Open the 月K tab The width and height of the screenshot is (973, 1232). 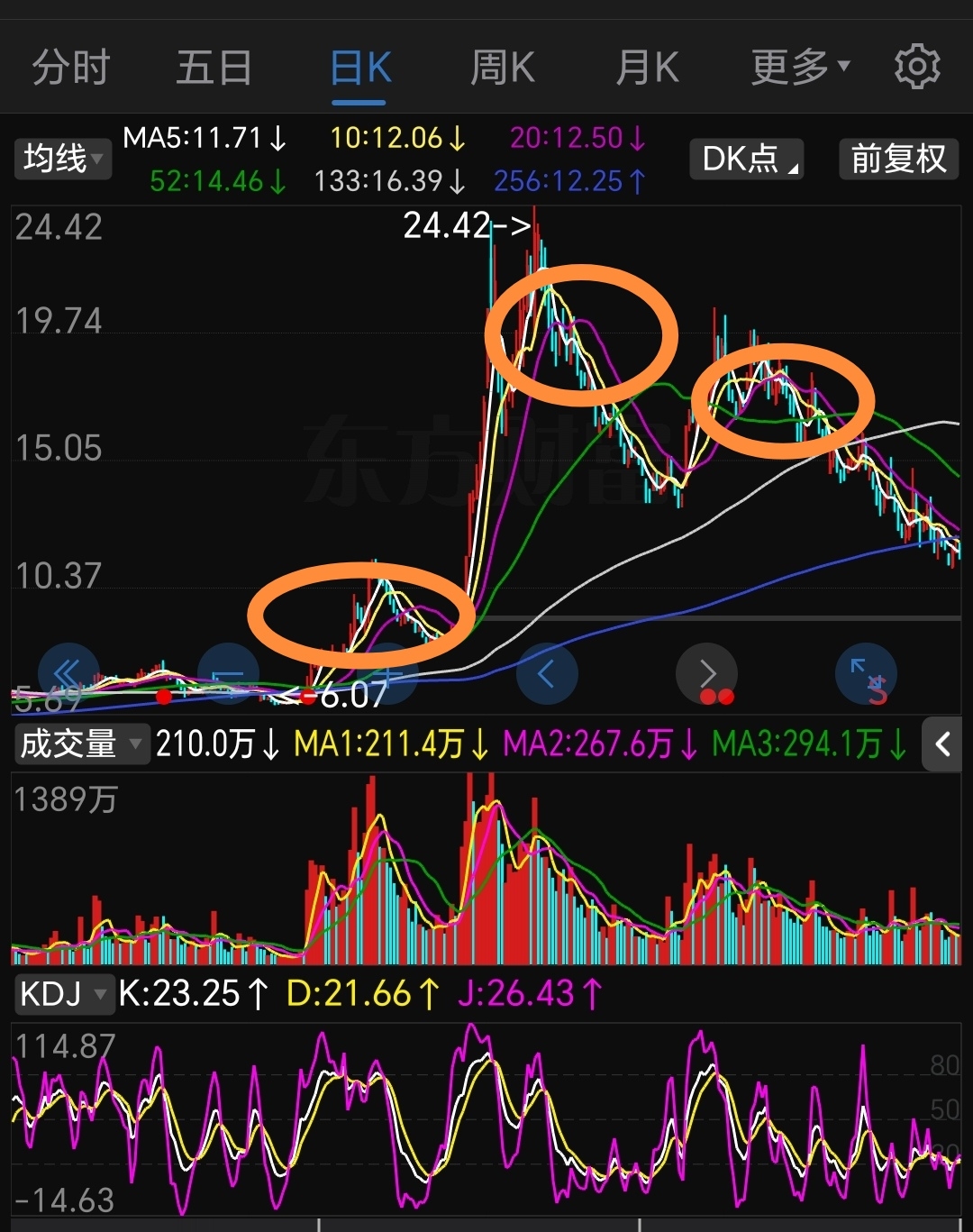pos(647,68)
